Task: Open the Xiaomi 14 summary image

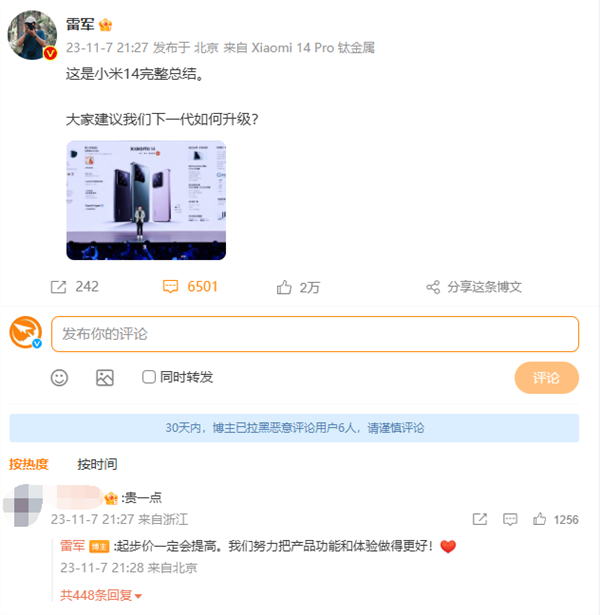Action: pos(146,200)
